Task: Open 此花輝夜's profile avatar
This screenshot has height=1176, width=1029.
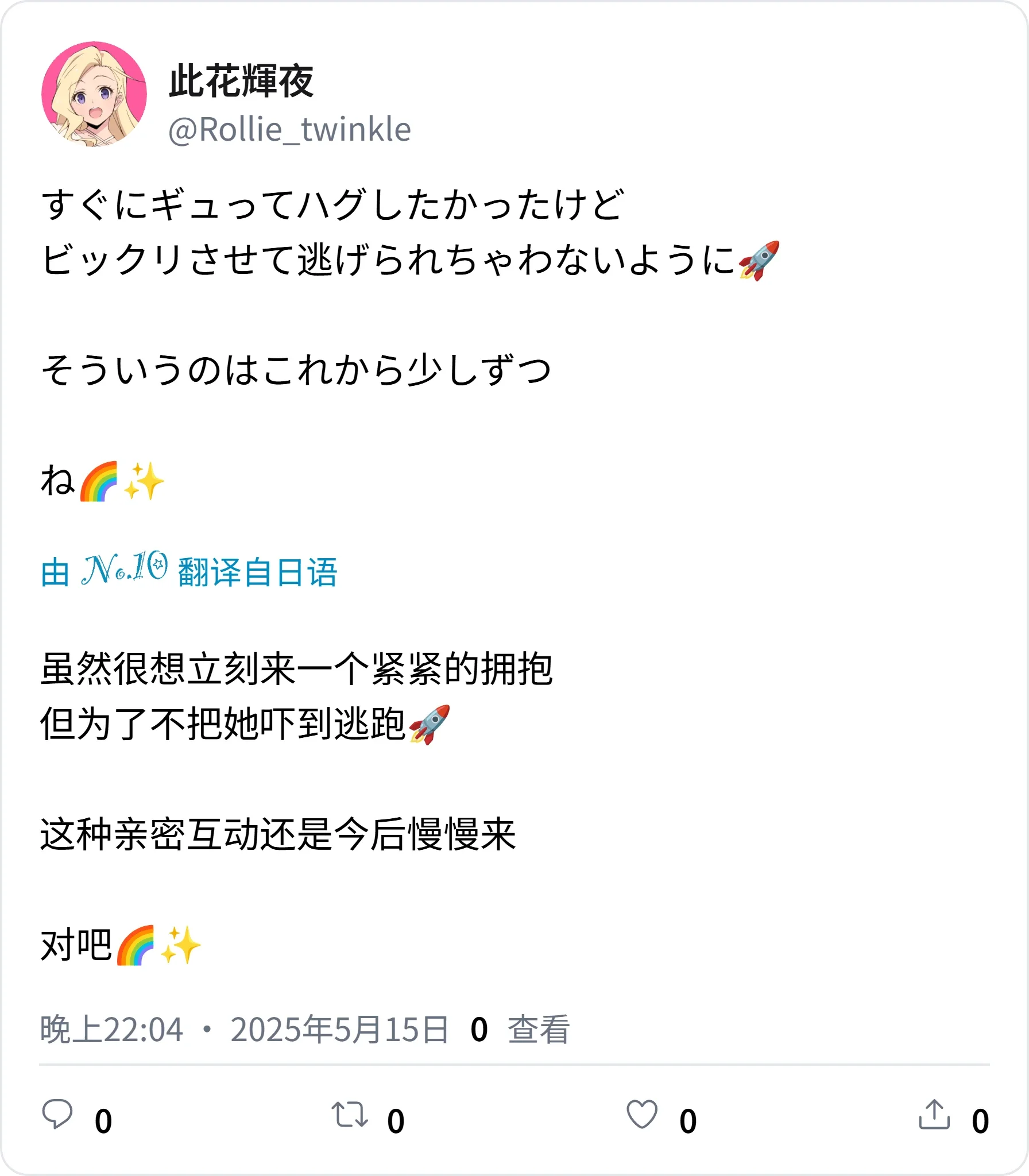Action: coord(94,94)
